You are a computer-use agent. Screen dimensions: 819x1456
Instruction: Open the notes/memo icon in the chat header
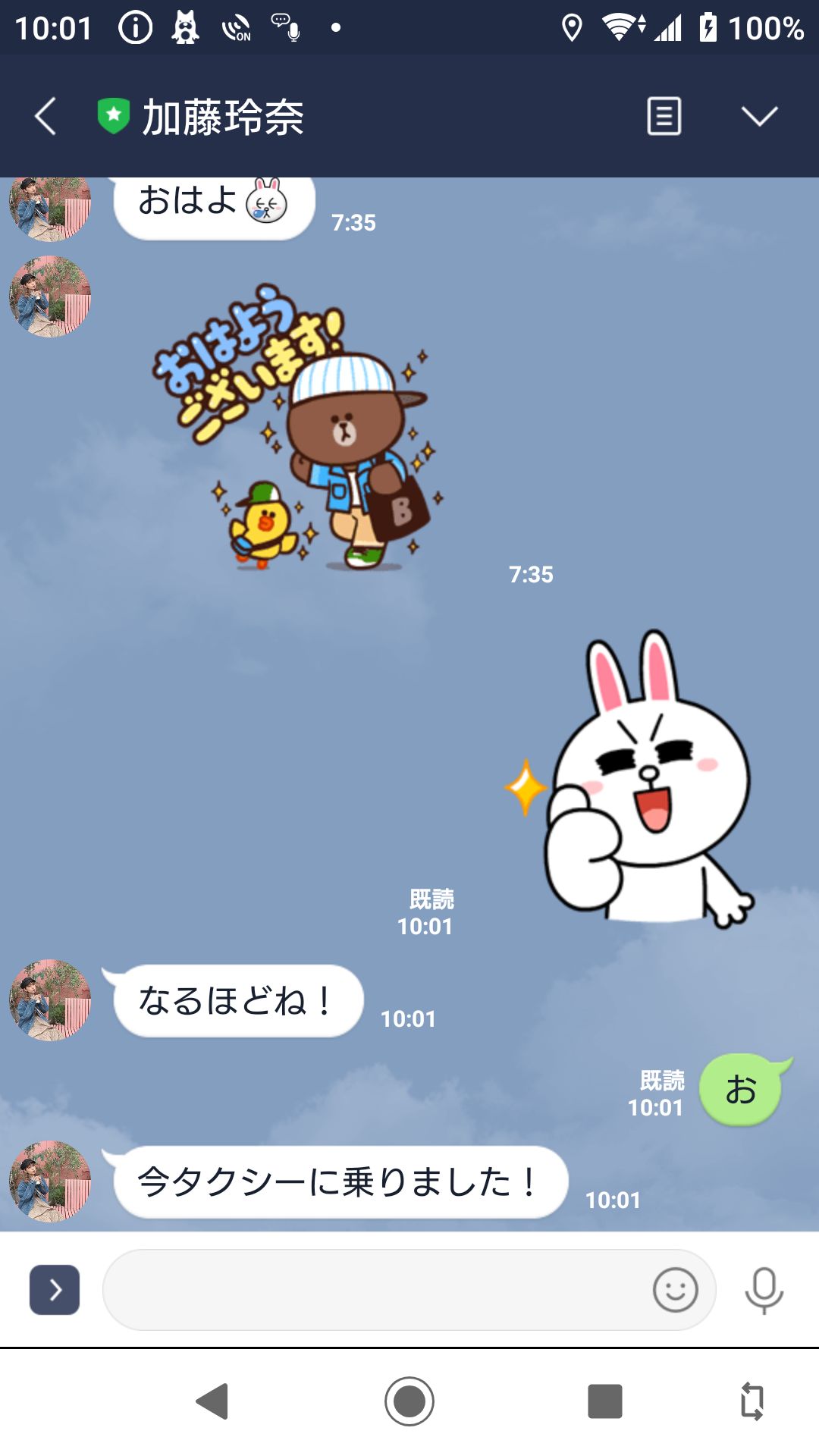point(663,118)
